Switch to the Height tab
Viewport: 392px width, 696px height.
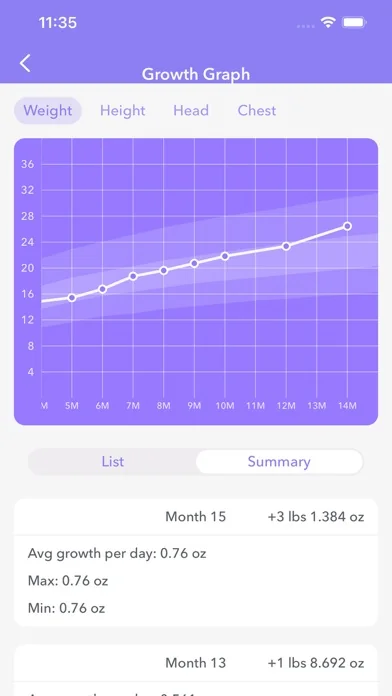(x=123, y=111)
